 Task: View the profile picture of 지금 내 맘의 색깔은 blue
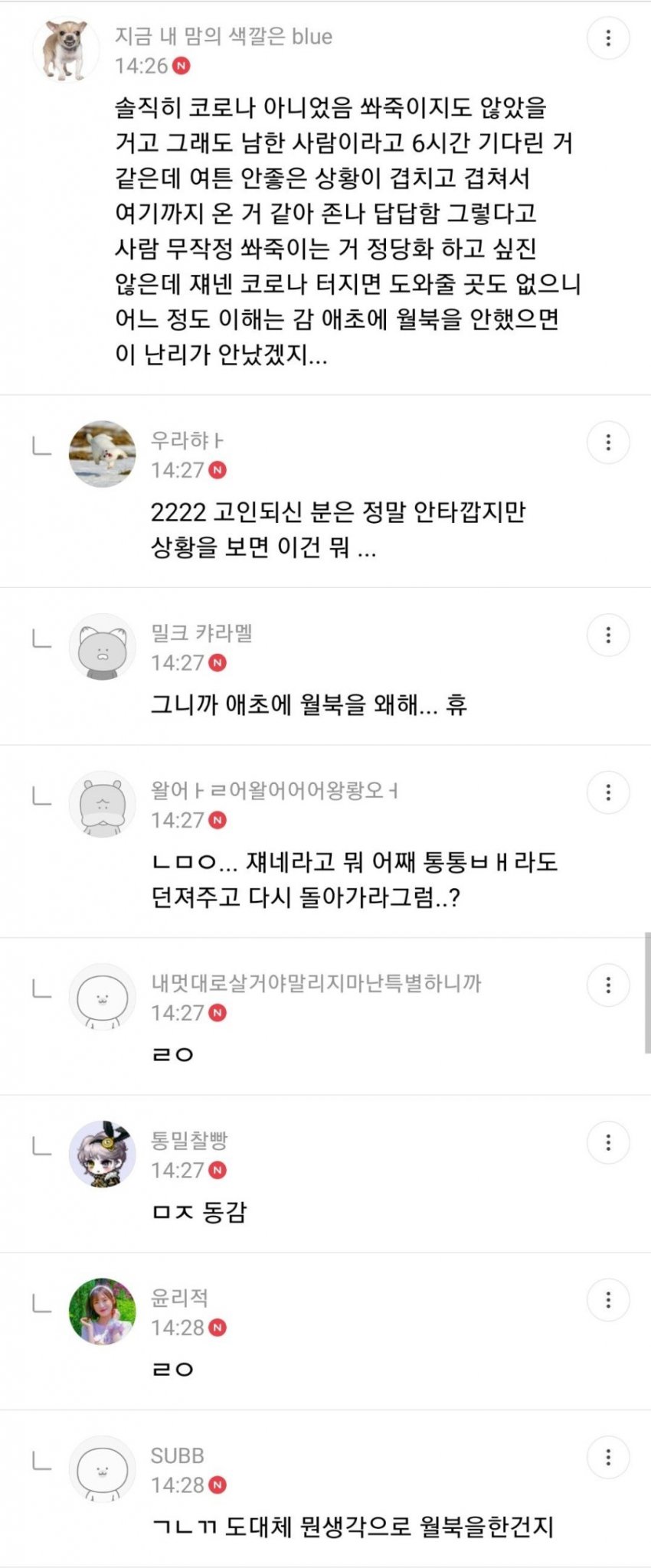tap(67, 49)
